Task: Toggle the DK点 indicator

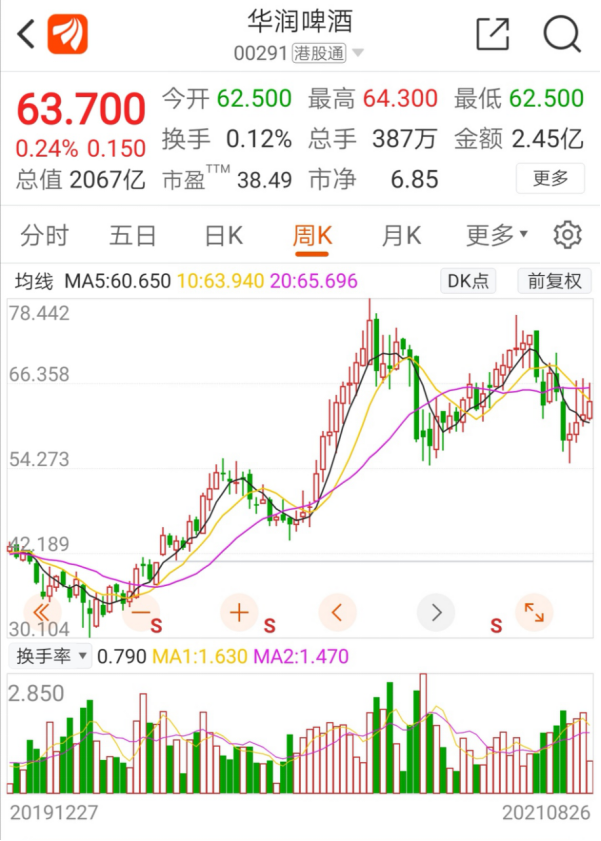Action: pos(467,281)
